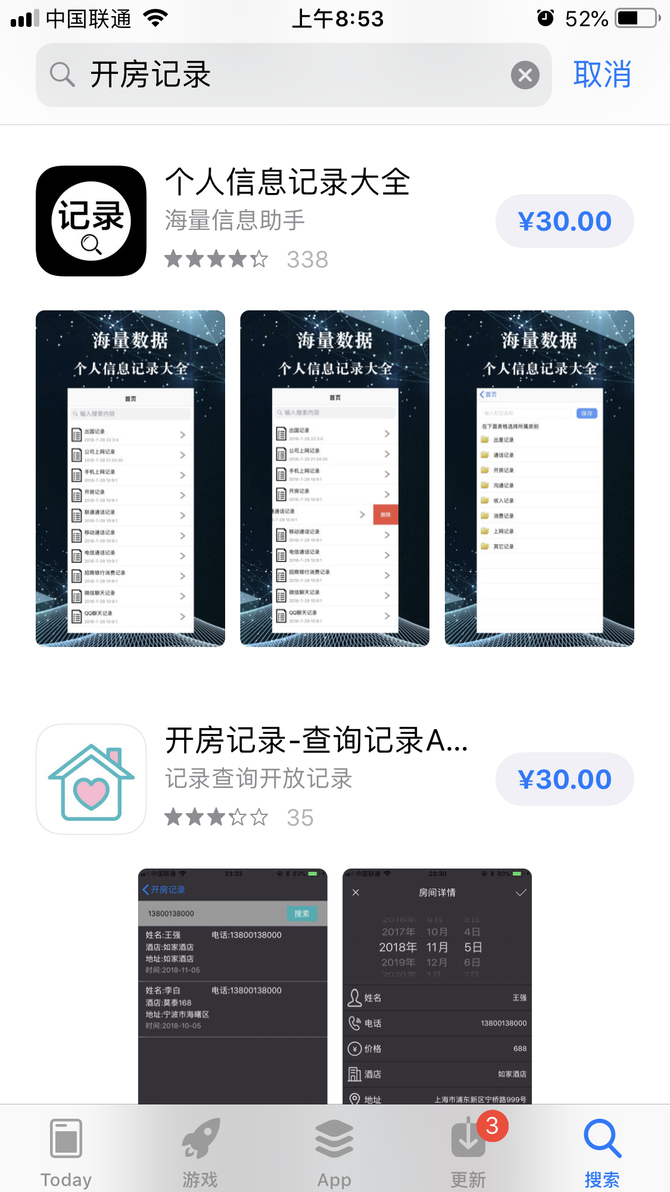
Task: Clear the search text with the X button
Action: (x=525, y=75)
